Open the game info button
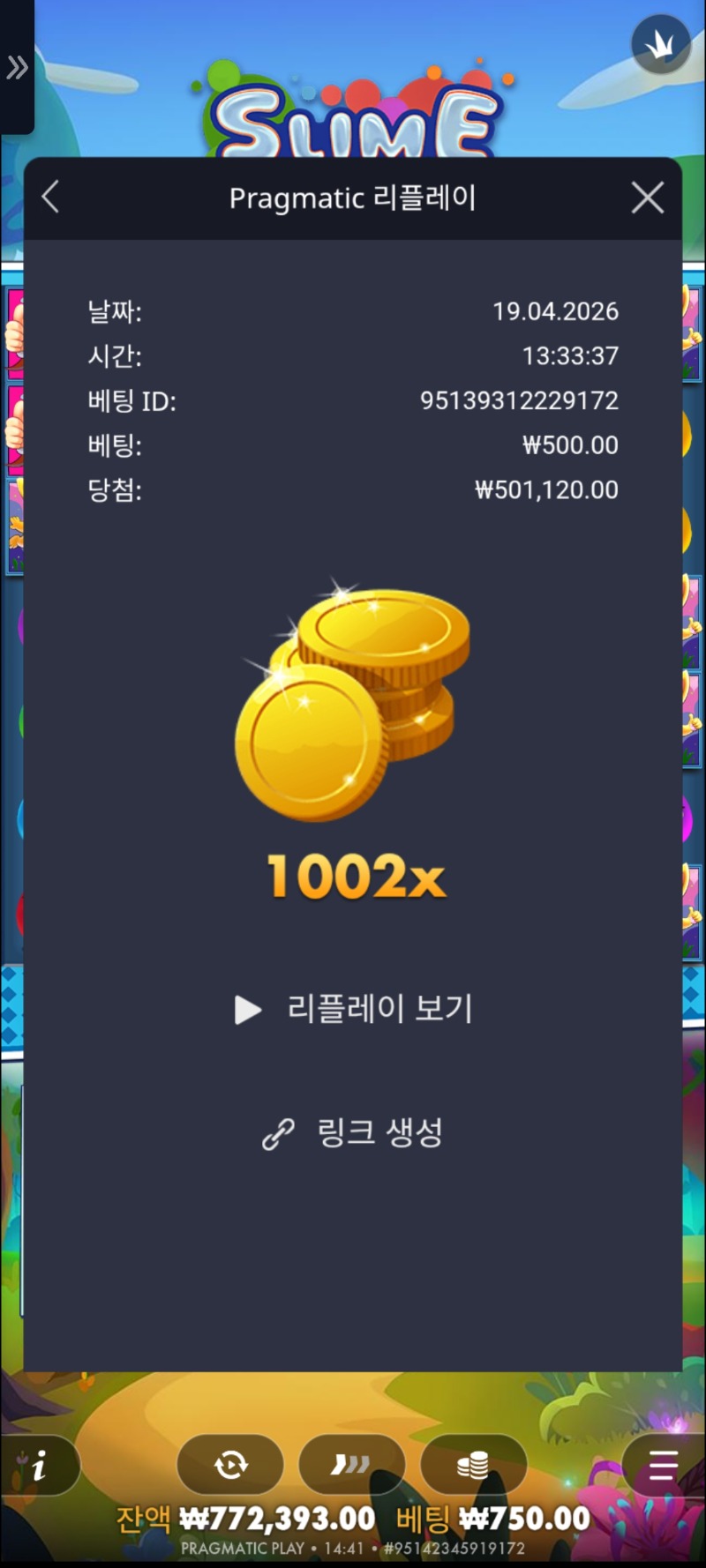This screenshot has height=1568, width=706. click(x=39, y=1466)
